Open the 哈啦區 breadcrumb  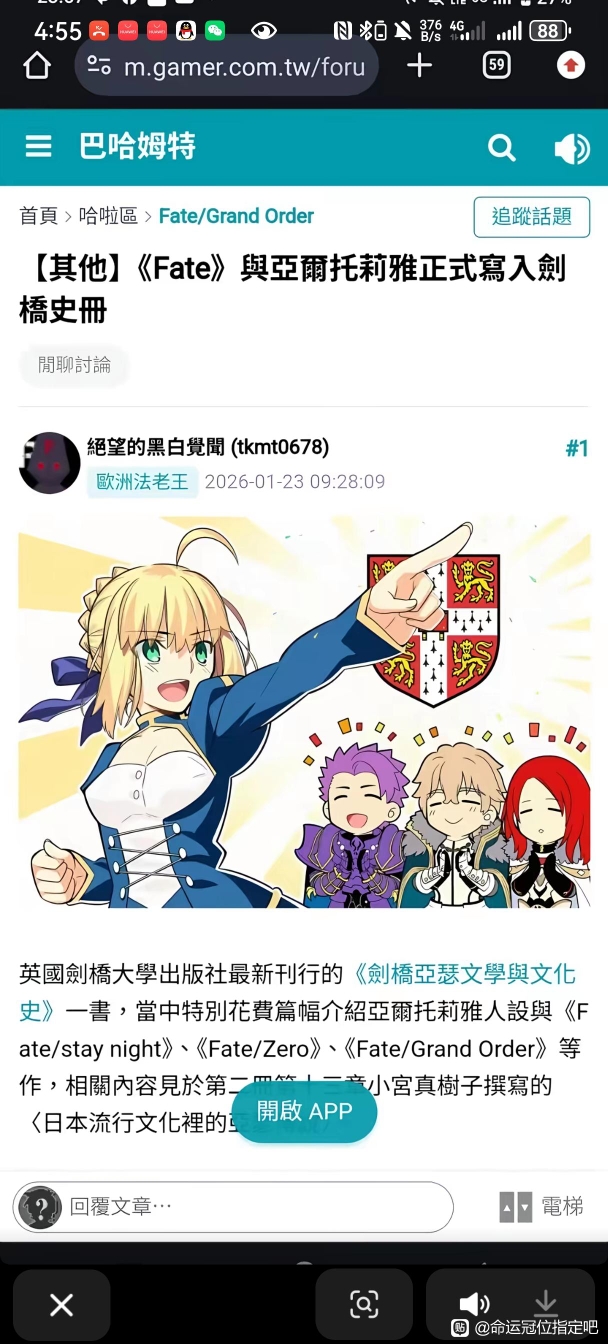(x=108, y=216)
